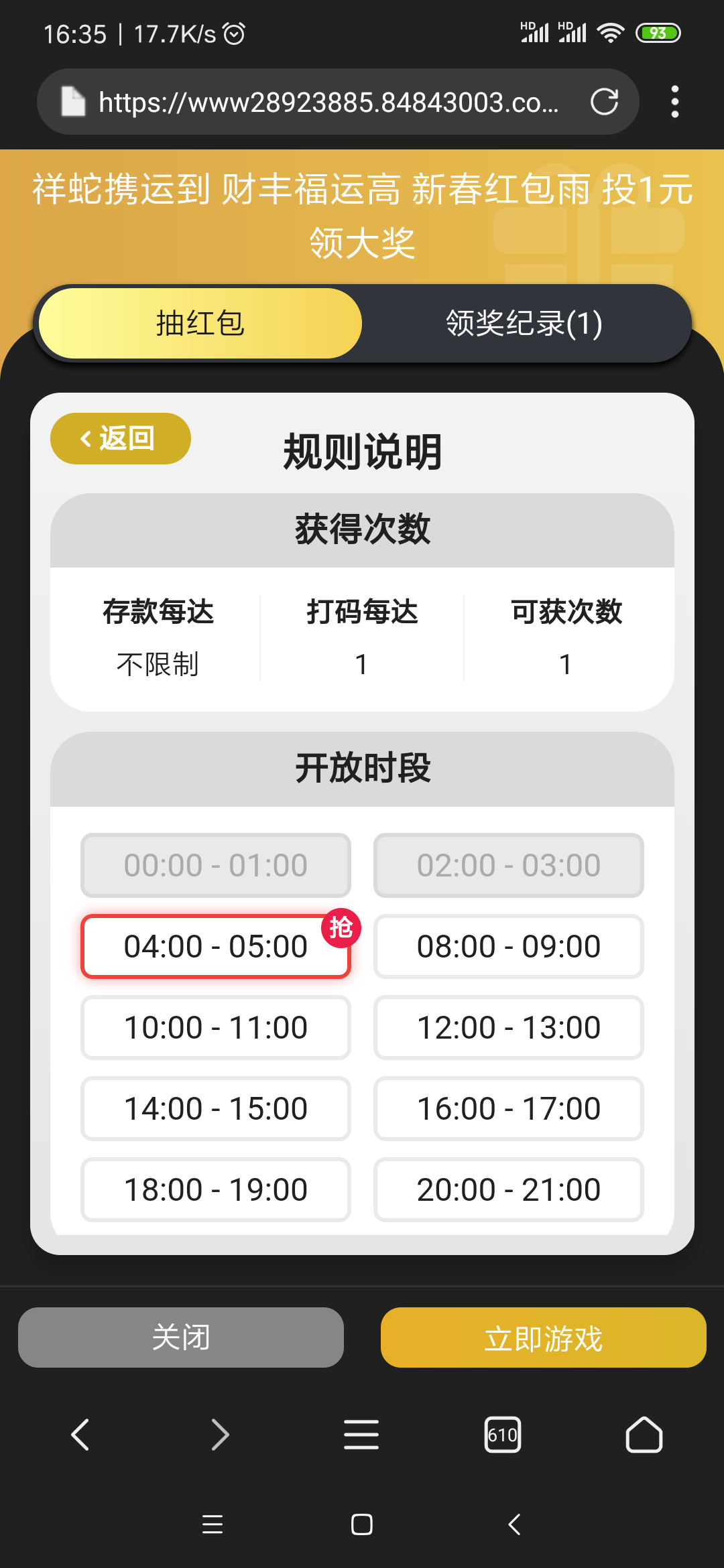
Task: Select the 08:00 - 09:00 time slot
Action: [x=508, y=946]
